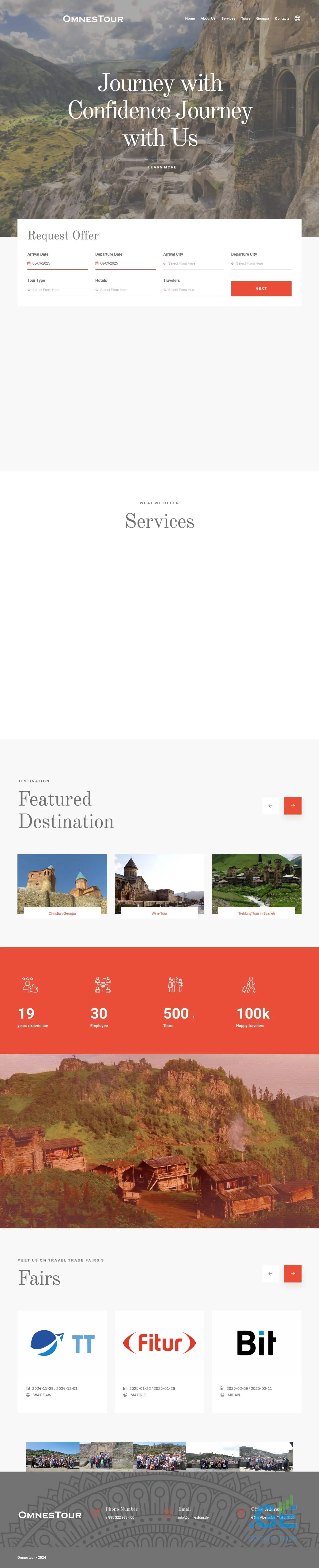Open the Wine Tour destination card
319x1568 pixels.
[159, 884]
